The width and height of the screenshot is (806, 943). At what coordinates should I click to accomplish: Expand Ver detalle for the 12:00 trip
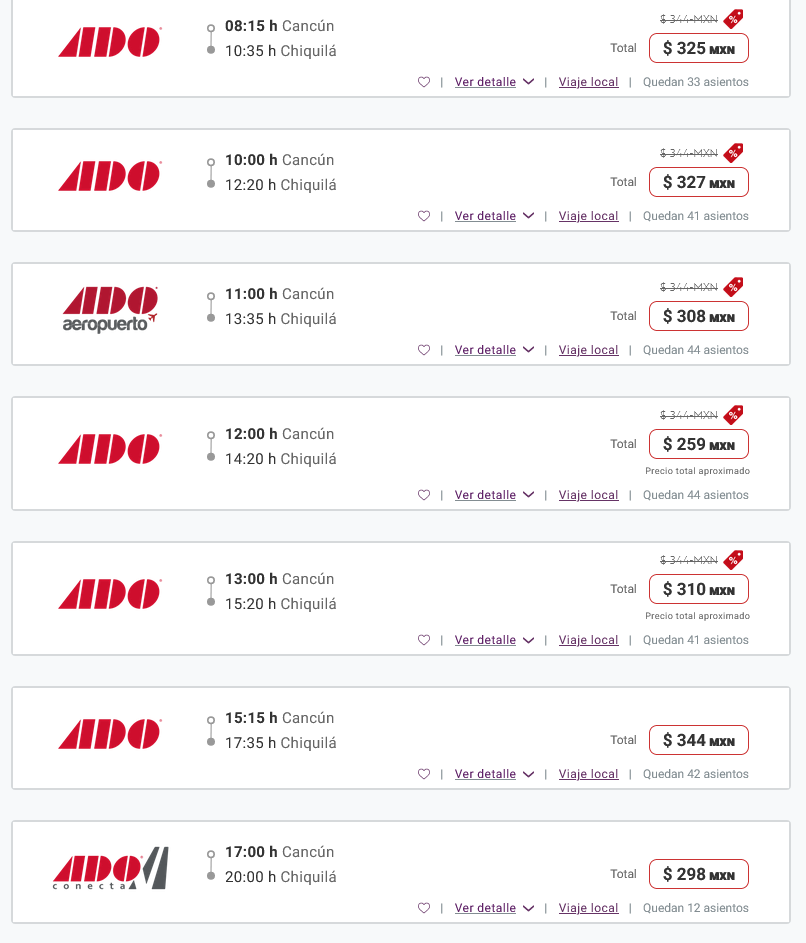pos(487,494)
